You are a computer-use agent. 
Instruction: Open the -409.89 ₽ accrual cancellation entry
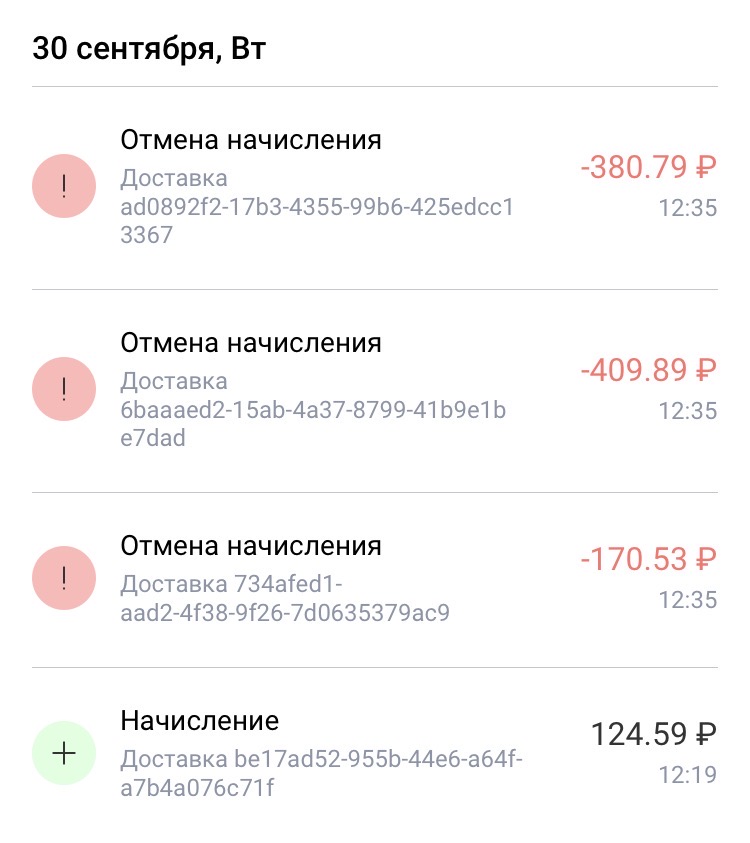click(x=375, y=390)
